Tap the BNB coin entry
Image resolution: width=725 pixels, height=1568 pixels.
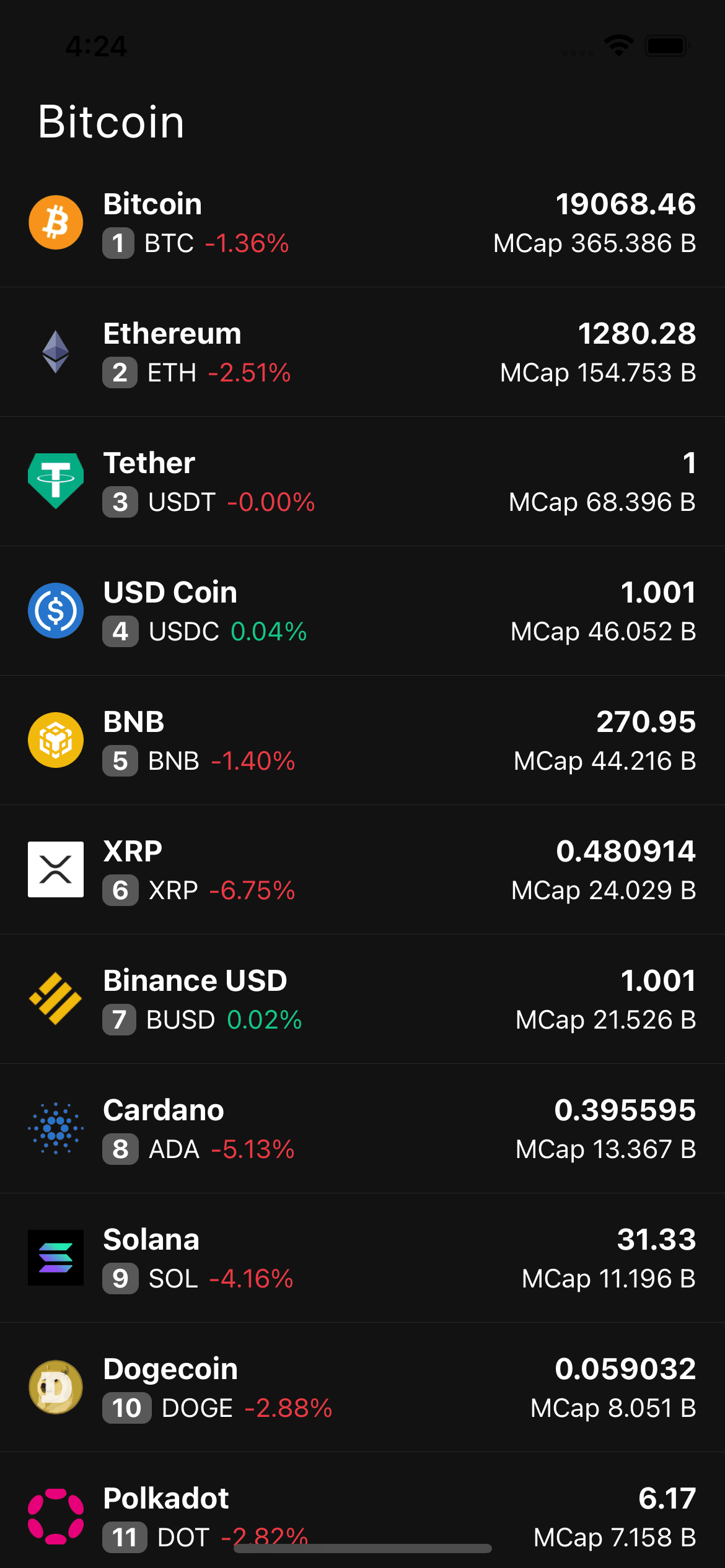(x=362, y=741)
